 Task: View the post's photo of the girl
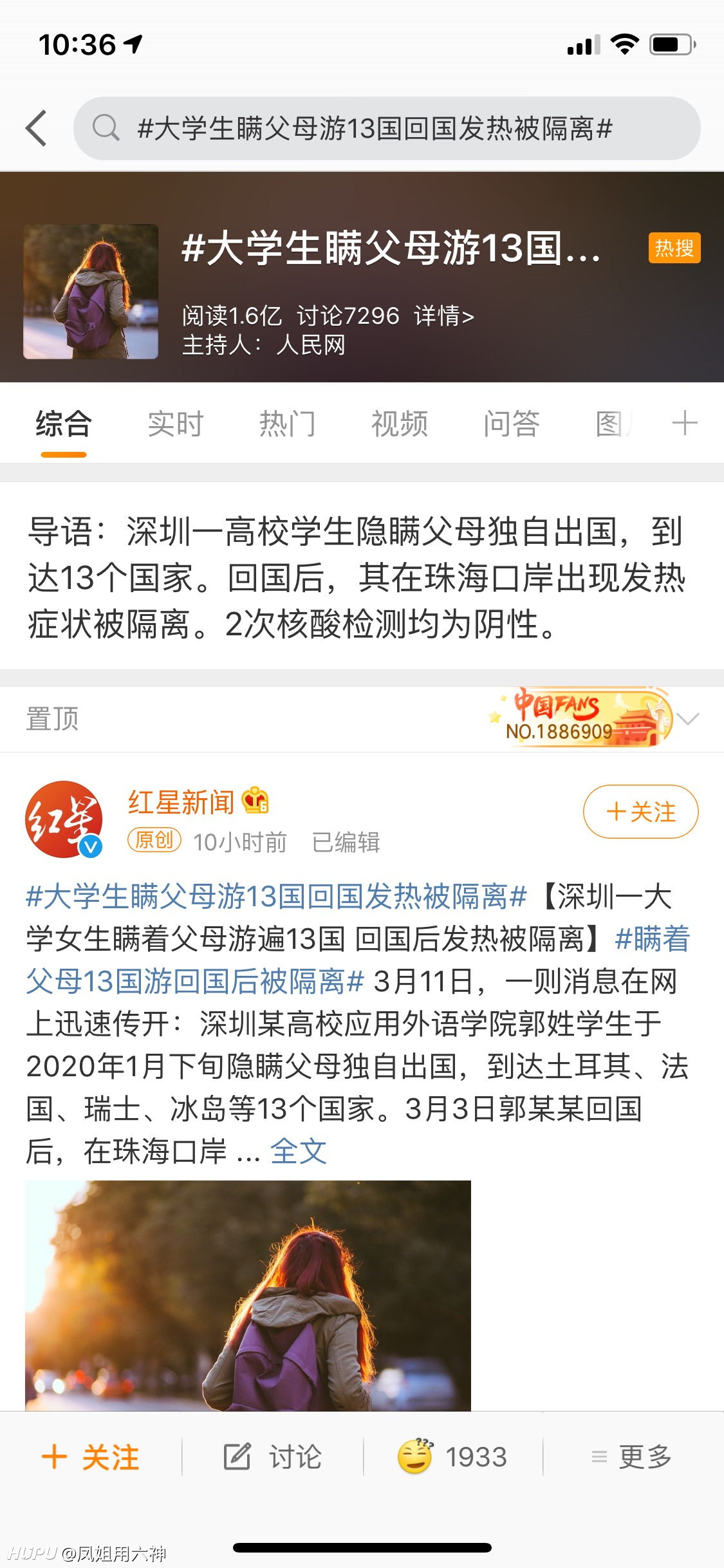click(248, 1296)
